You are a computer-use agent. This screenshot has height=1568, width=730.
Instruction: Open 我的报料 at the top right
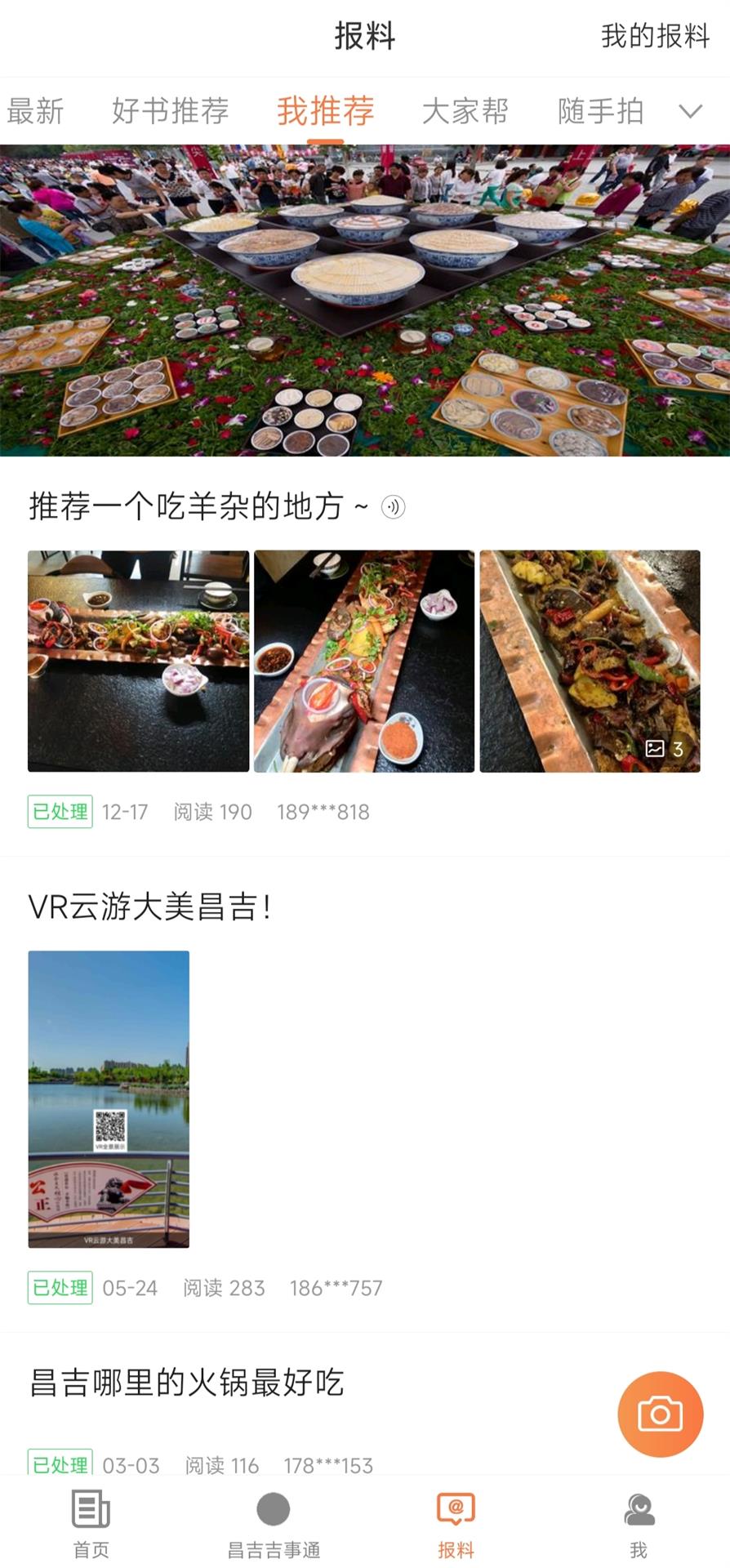point(655,36)
